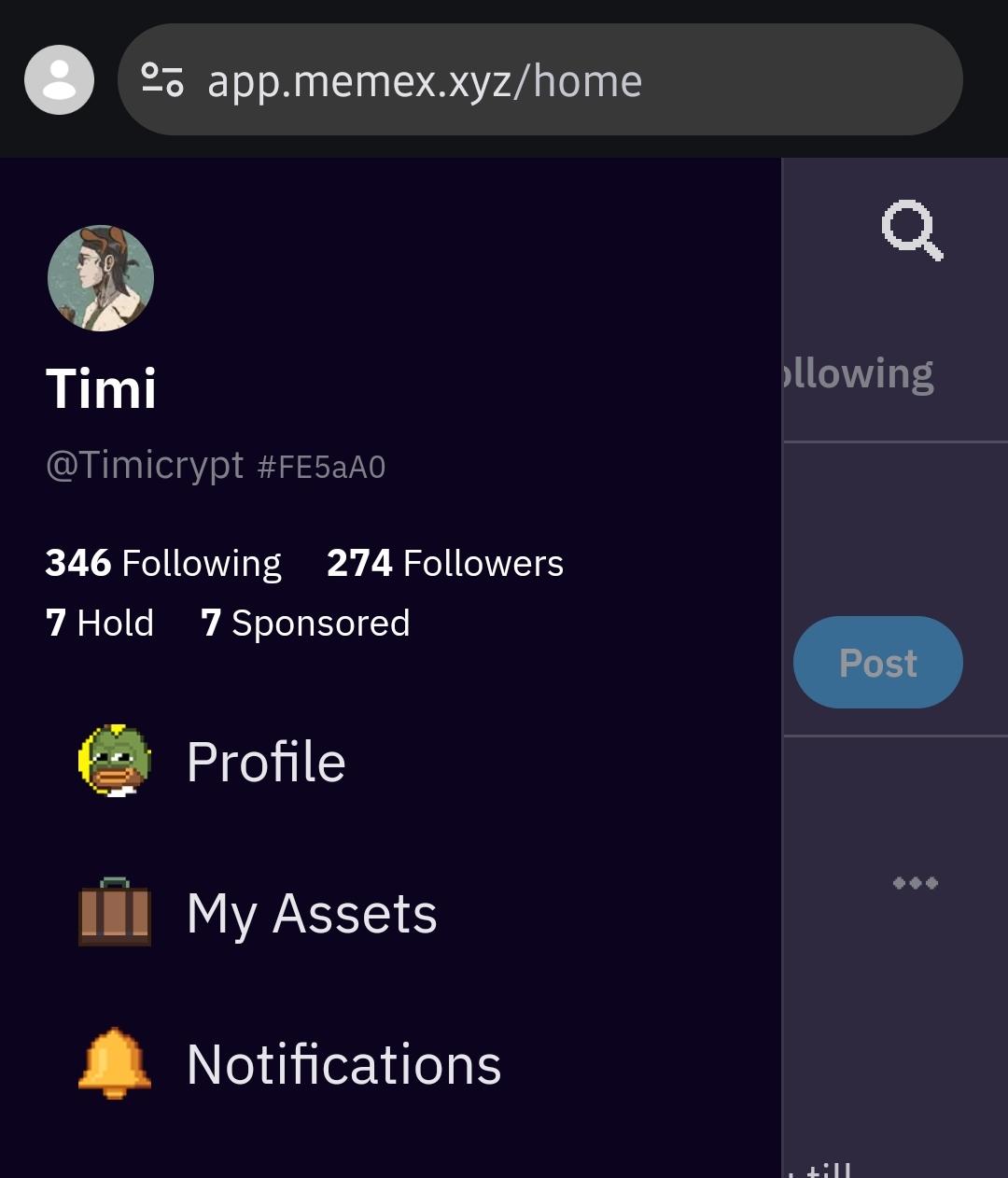
Task: Open the Profile menu item
Action: tap(265, 762)
